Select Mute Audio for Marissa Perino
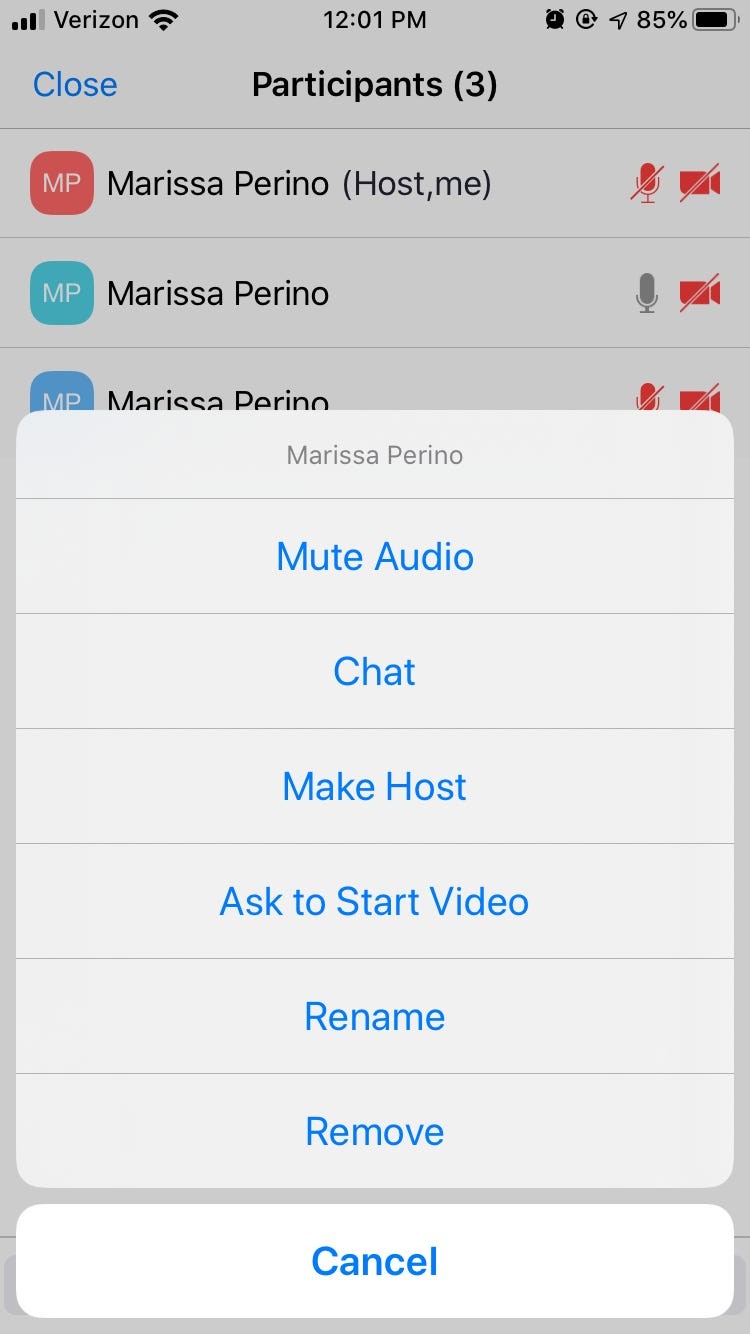 point(375,556)
